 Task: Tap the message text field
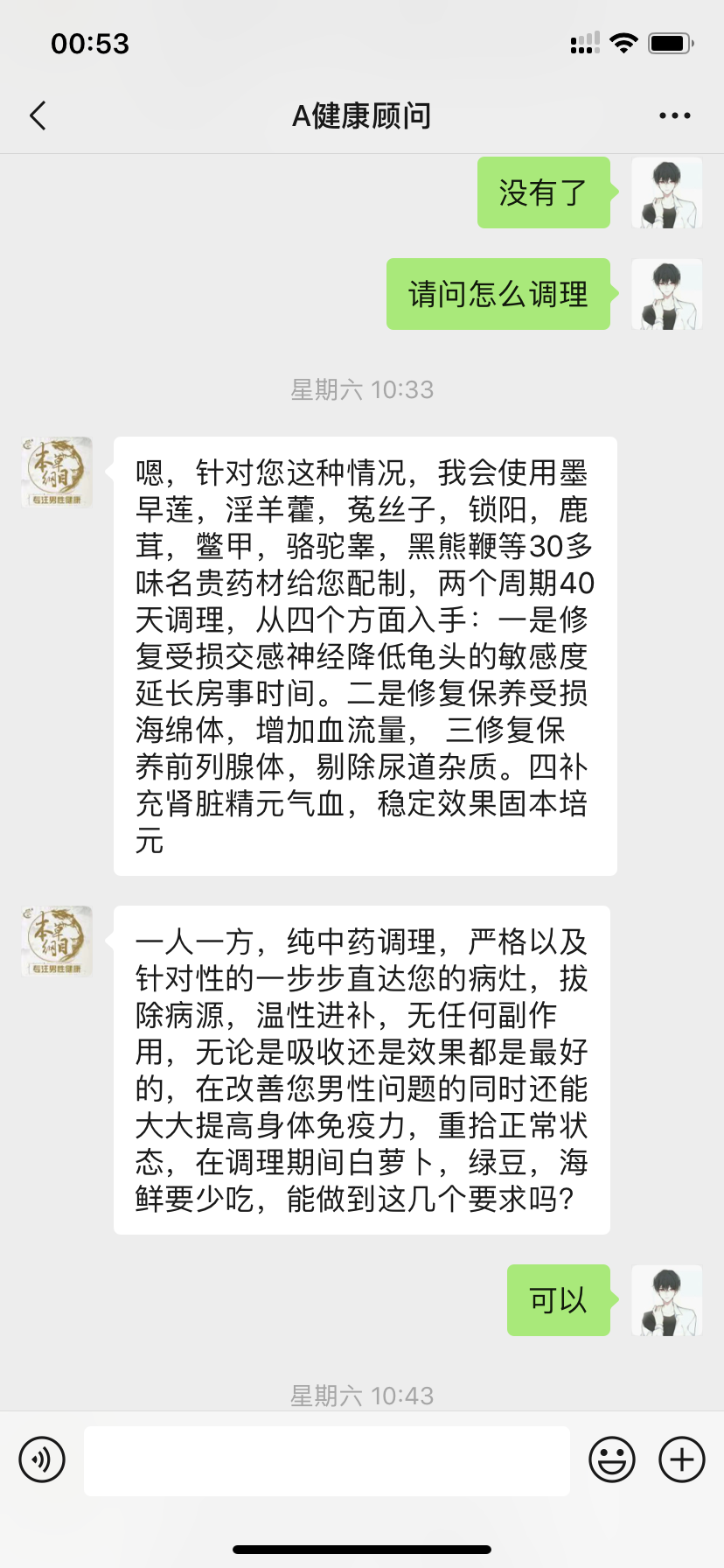tap(326, 1460)
